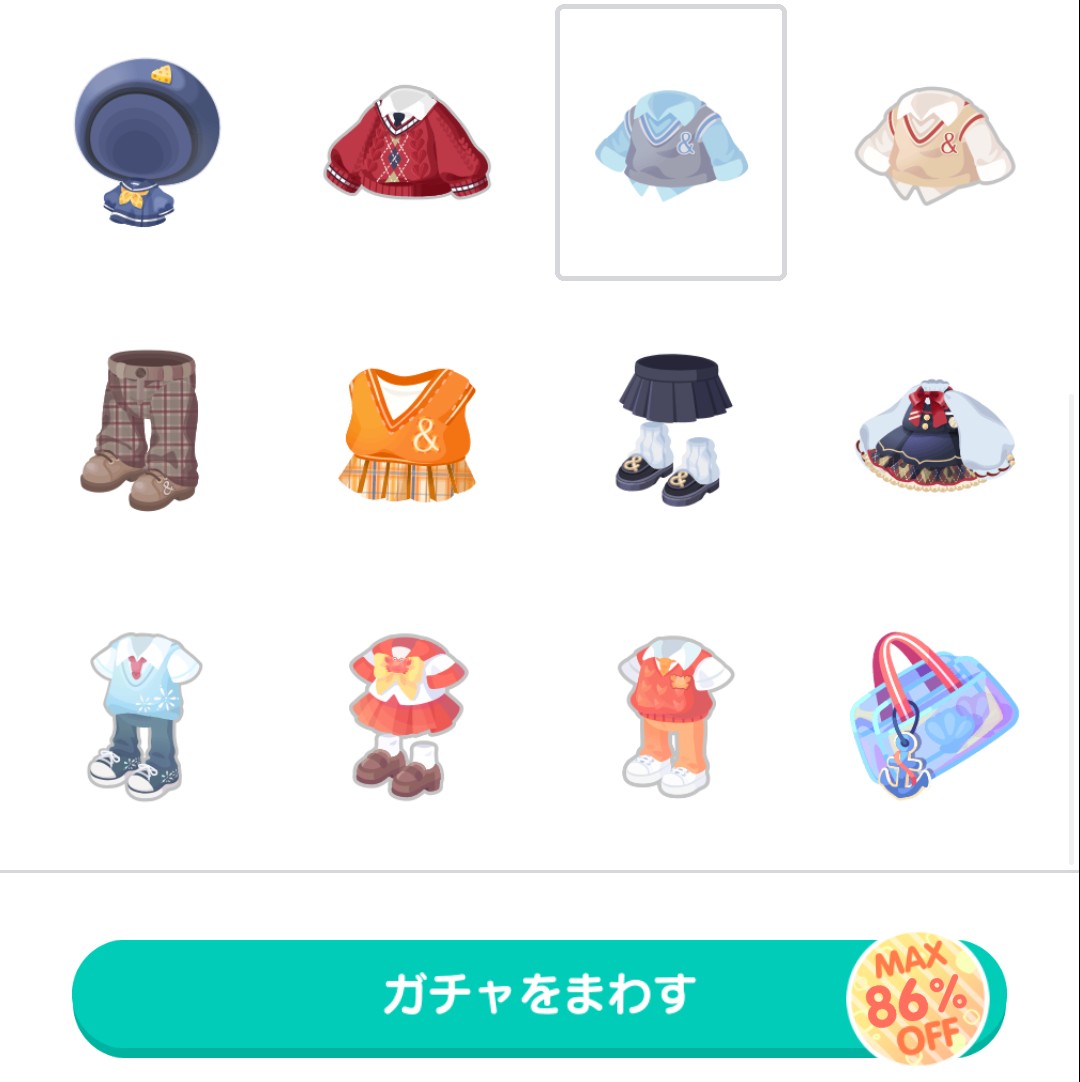Image resolution: width=1080 pixels, height=1082 pixels.
Task: Pick the orange top with plaid skirt
Action: [x=407, y=434]
